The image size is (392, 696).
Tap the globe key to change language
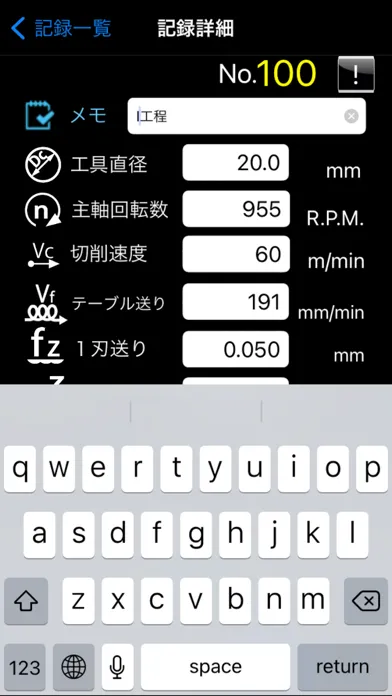74,667
